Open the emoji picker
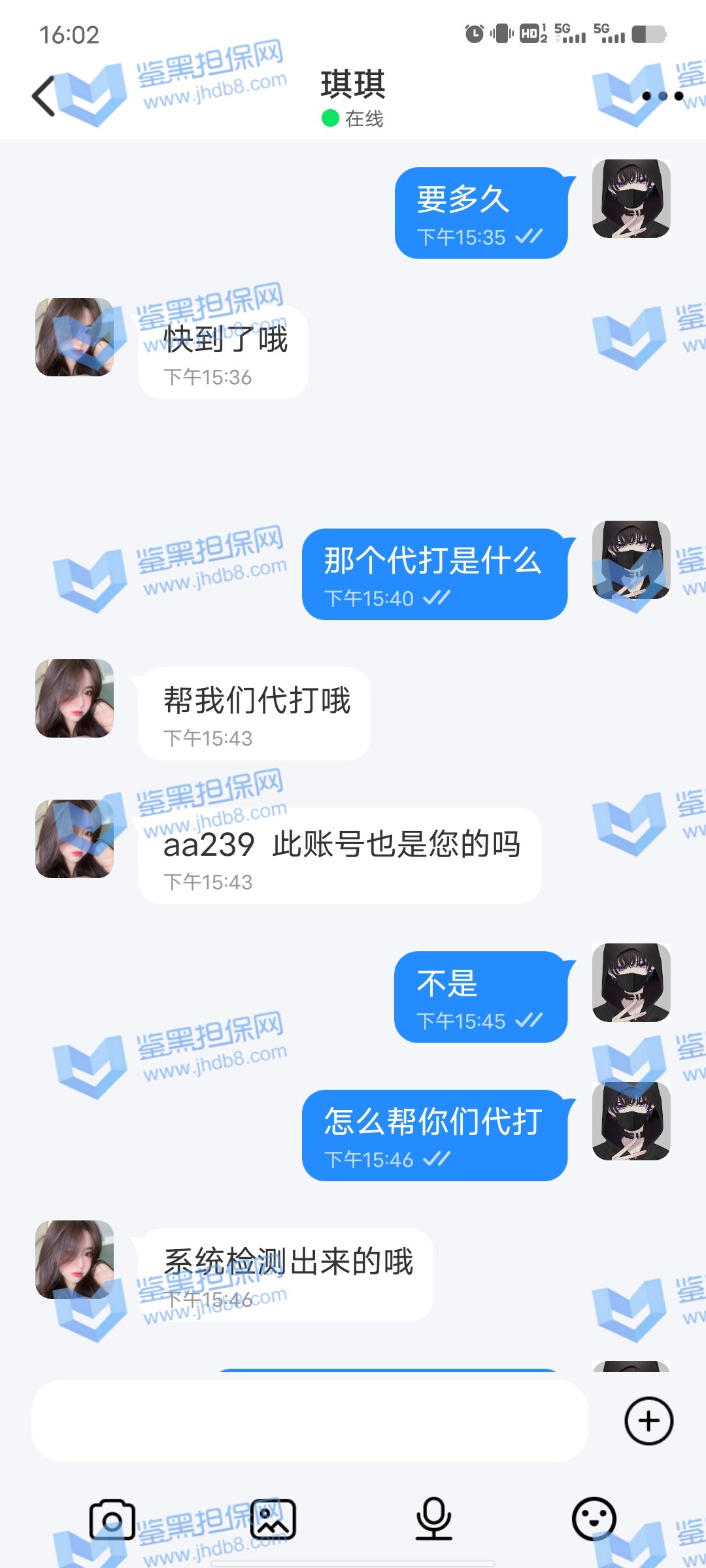This screenshot has width=706, height=1568. point(594,1520)
